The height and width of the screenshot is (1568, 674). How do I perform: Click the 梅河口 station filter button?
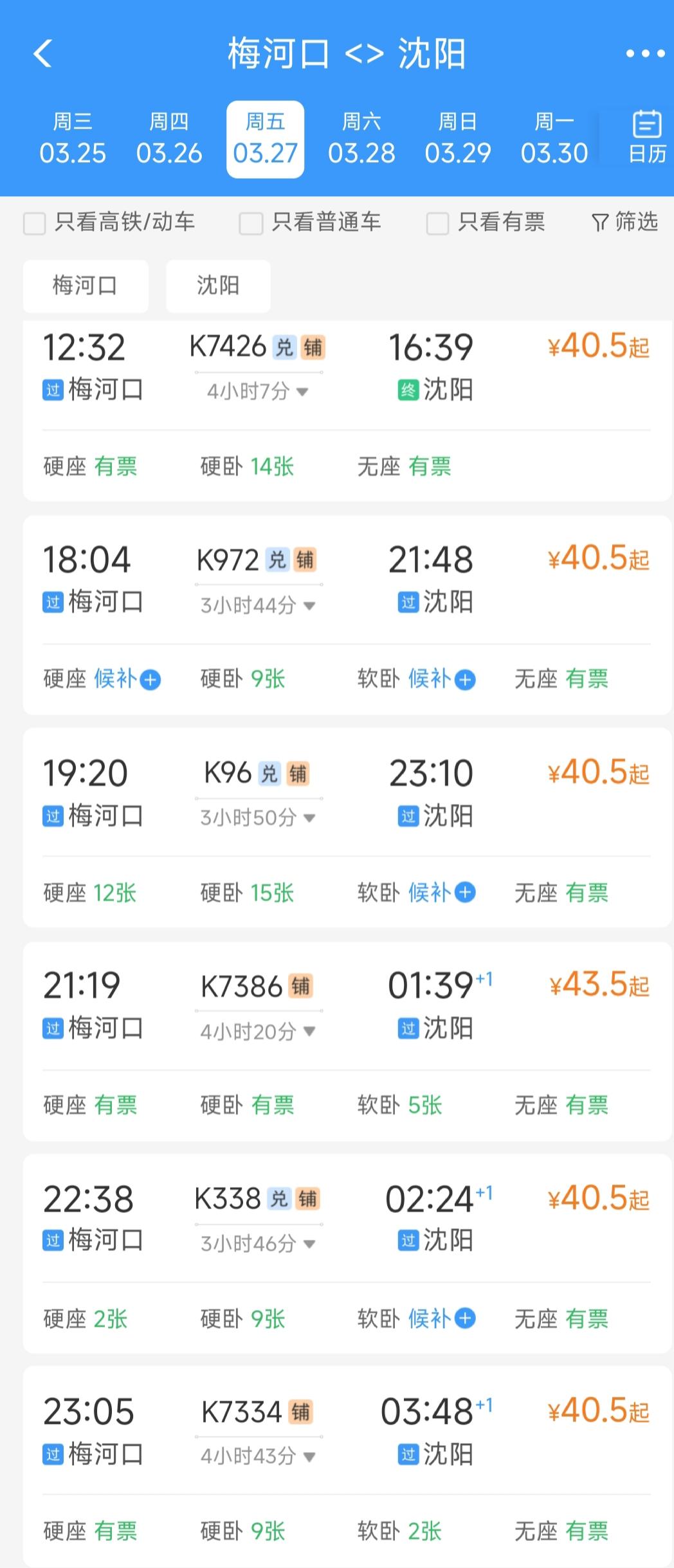point(86,286)
